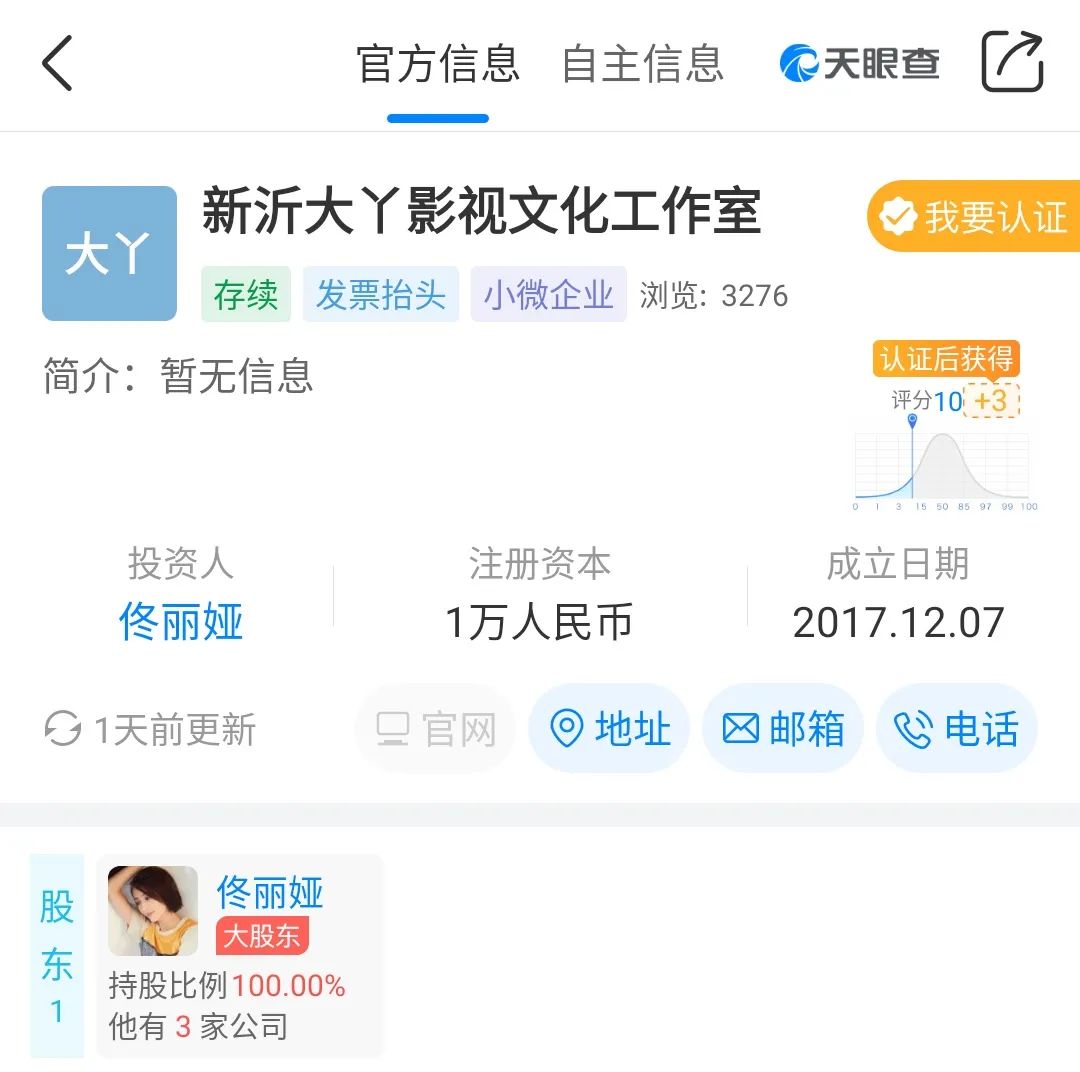Select the 官方信息 tab
This screenshot has width=1080, height=1072.
pos(438,63)
